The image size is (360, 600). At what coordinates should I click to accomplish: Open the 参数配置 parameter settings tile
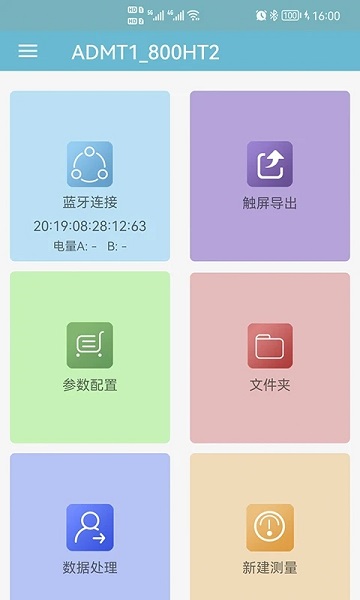(x=90, y=357)
